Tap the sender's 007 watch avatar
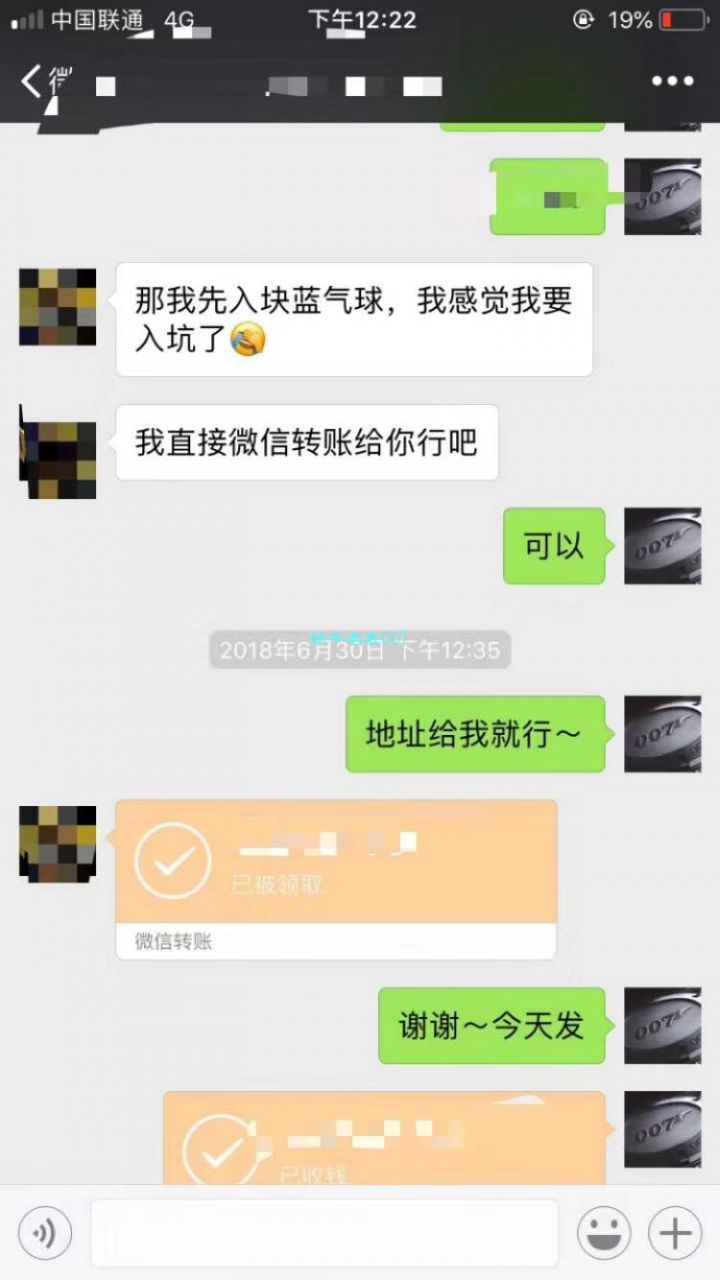Viewport: 720px width, 1280px height. pos(663,545)
